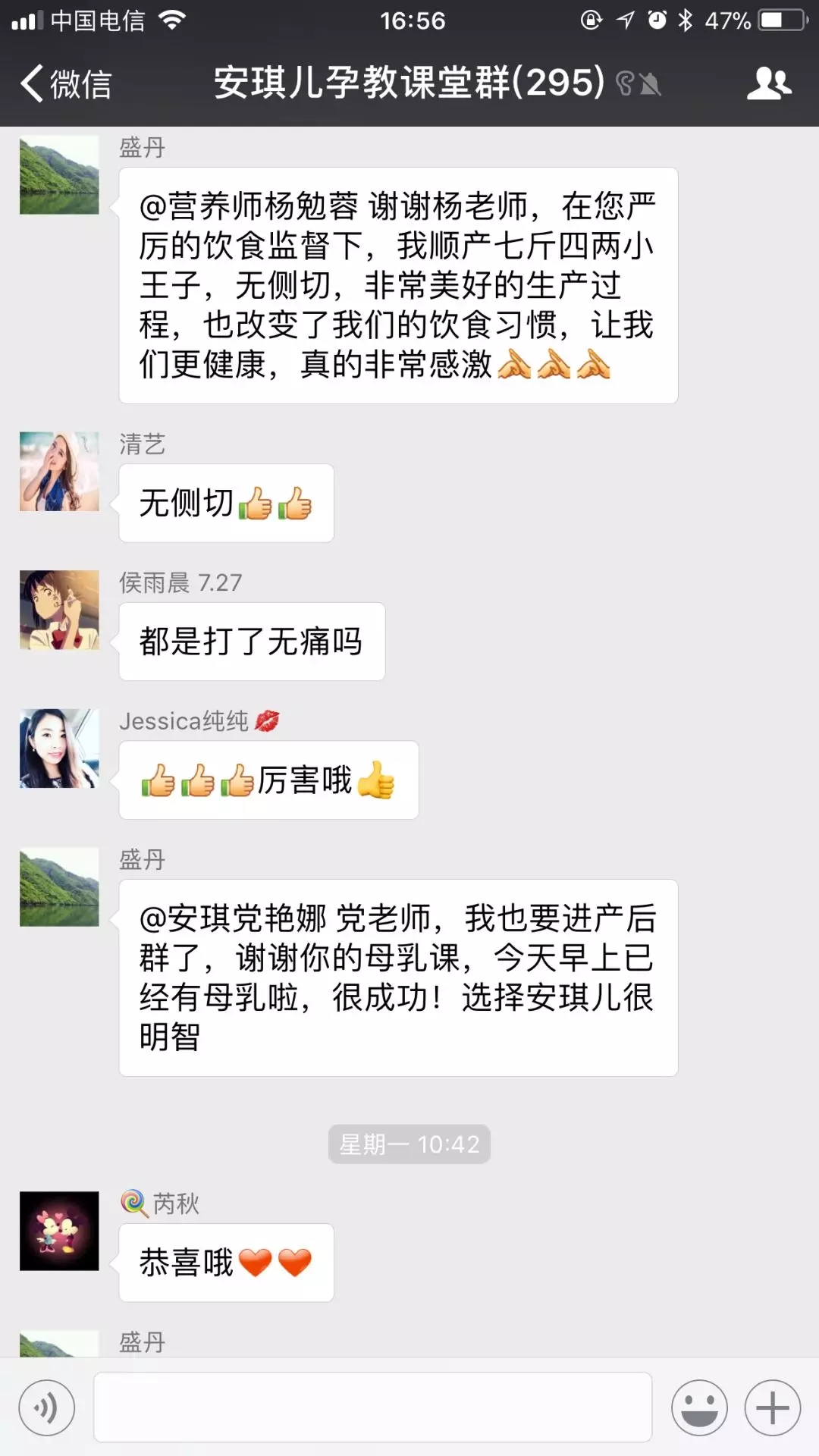819x1456 pixels.
Task: Open the plus attachments menu
Action: pos(773,1408)
